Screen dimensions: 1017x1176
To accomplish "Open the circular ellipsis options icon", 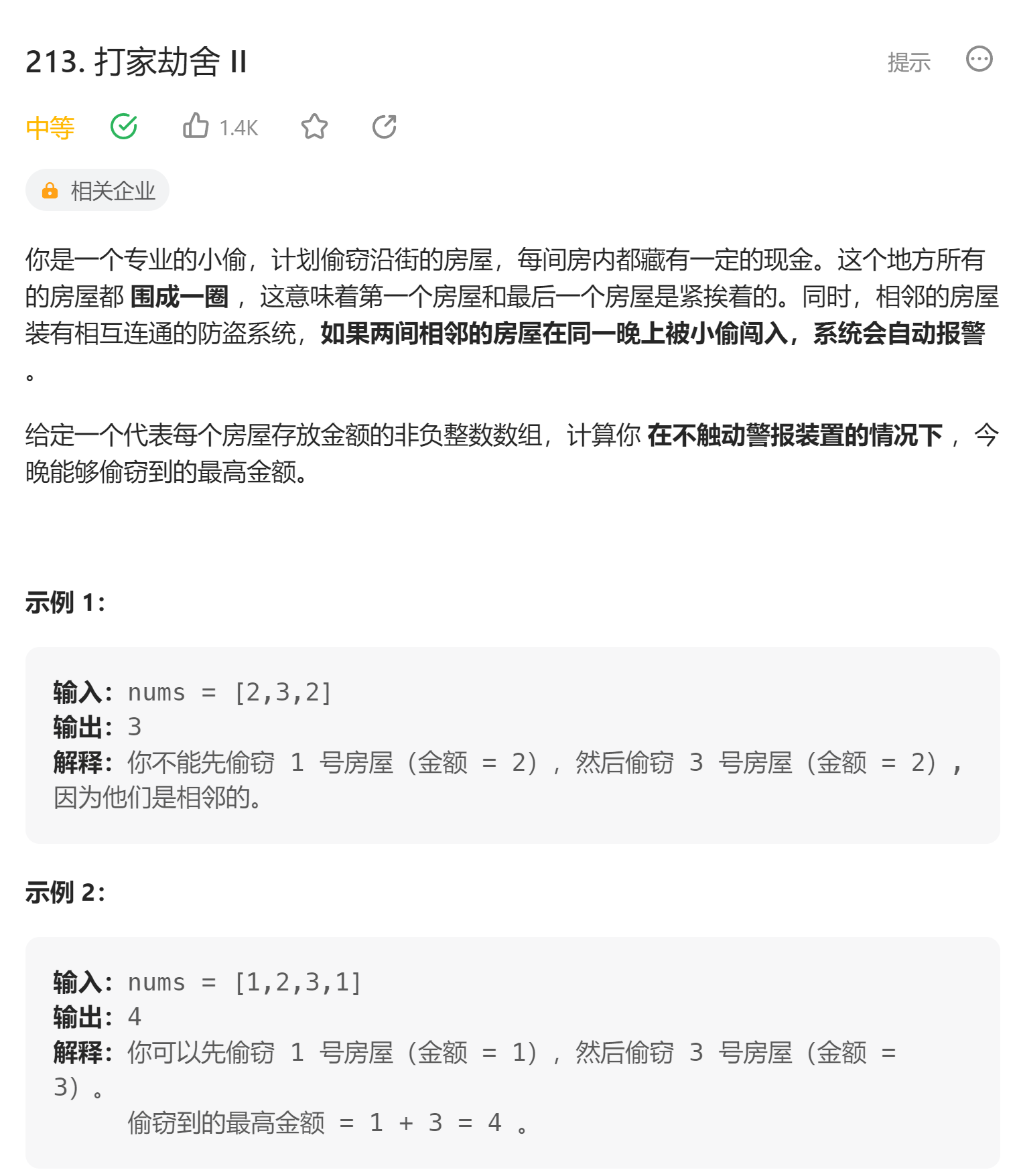I will pos(979,60).
